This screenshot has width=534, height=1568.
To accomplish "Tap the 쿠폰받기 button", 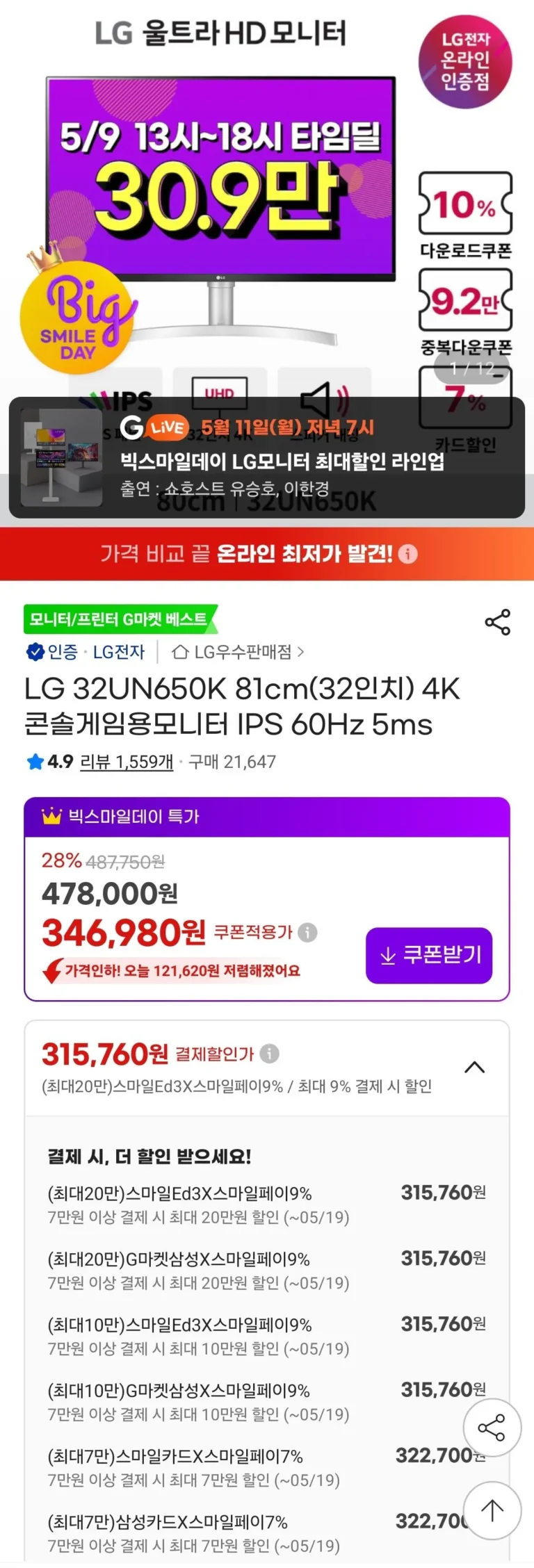I will pyautogui.click(x=429, y=956).
